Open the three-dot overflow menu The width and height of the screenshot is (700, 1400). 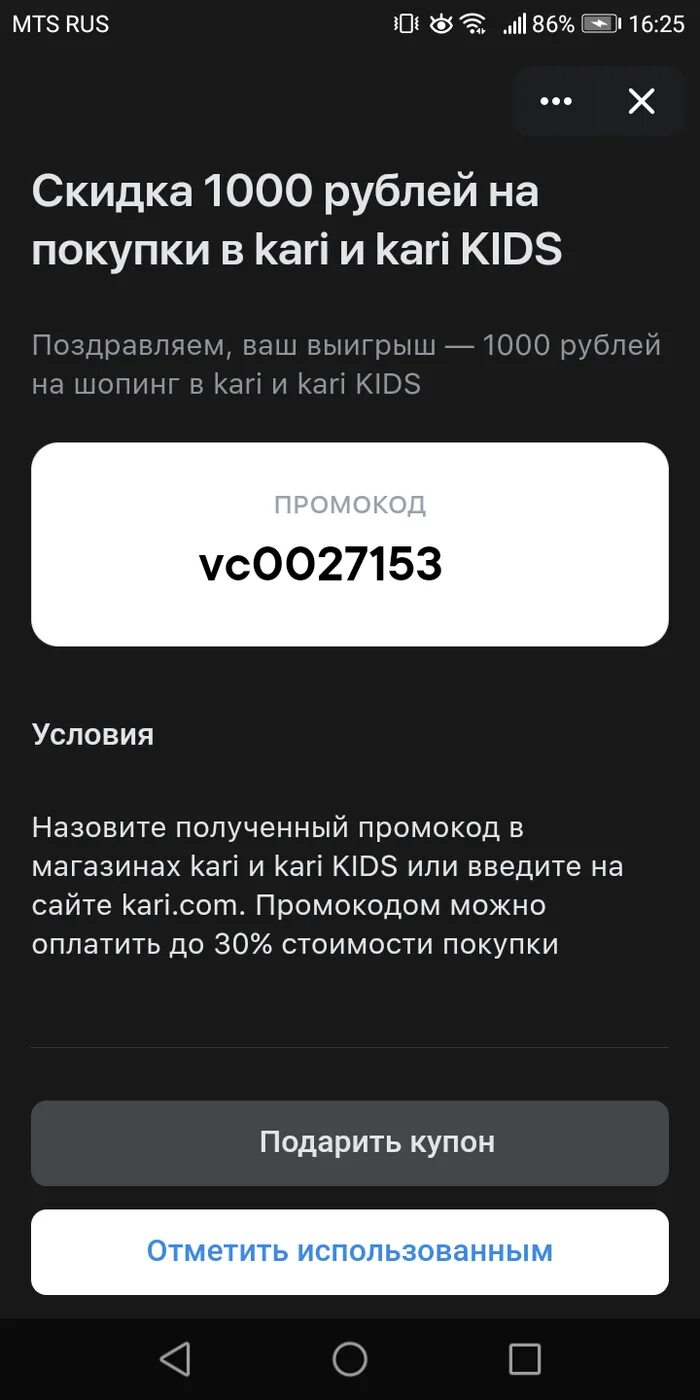pos(556,101)
